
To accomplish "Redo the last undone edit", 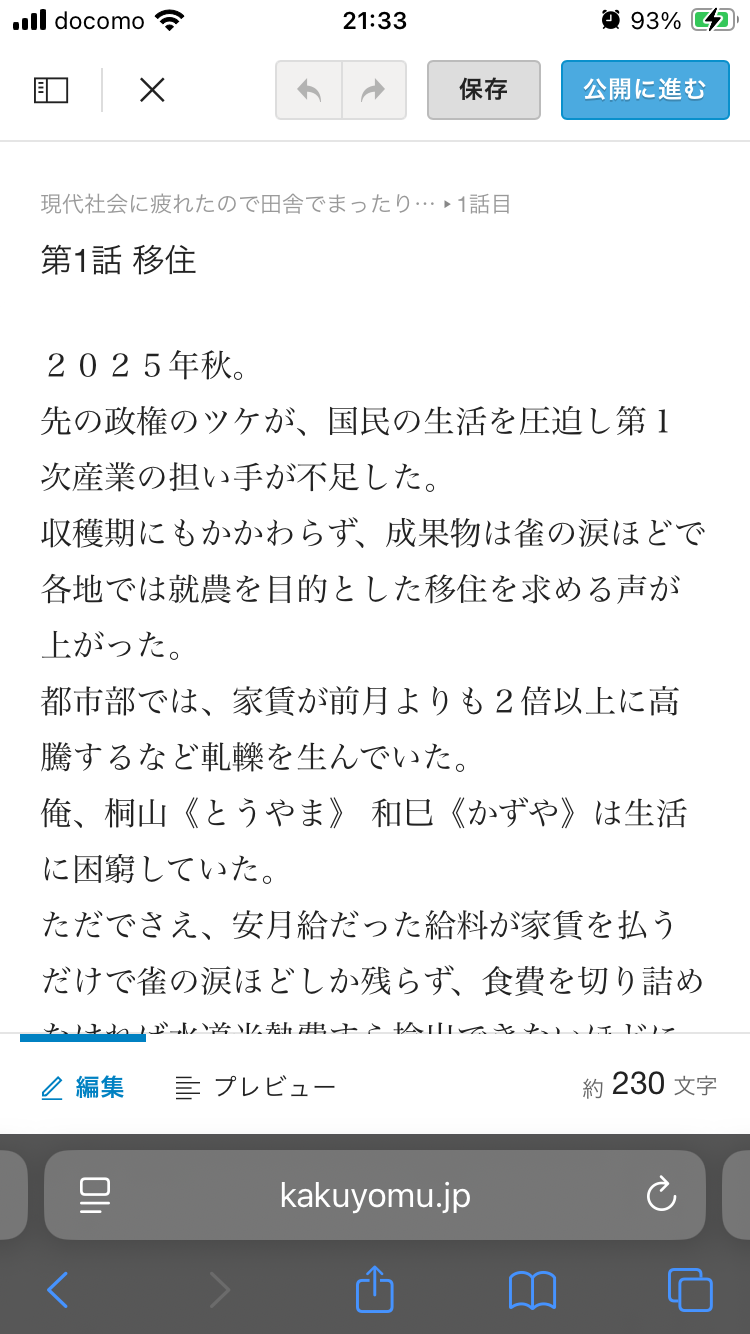I will (373, 91).
